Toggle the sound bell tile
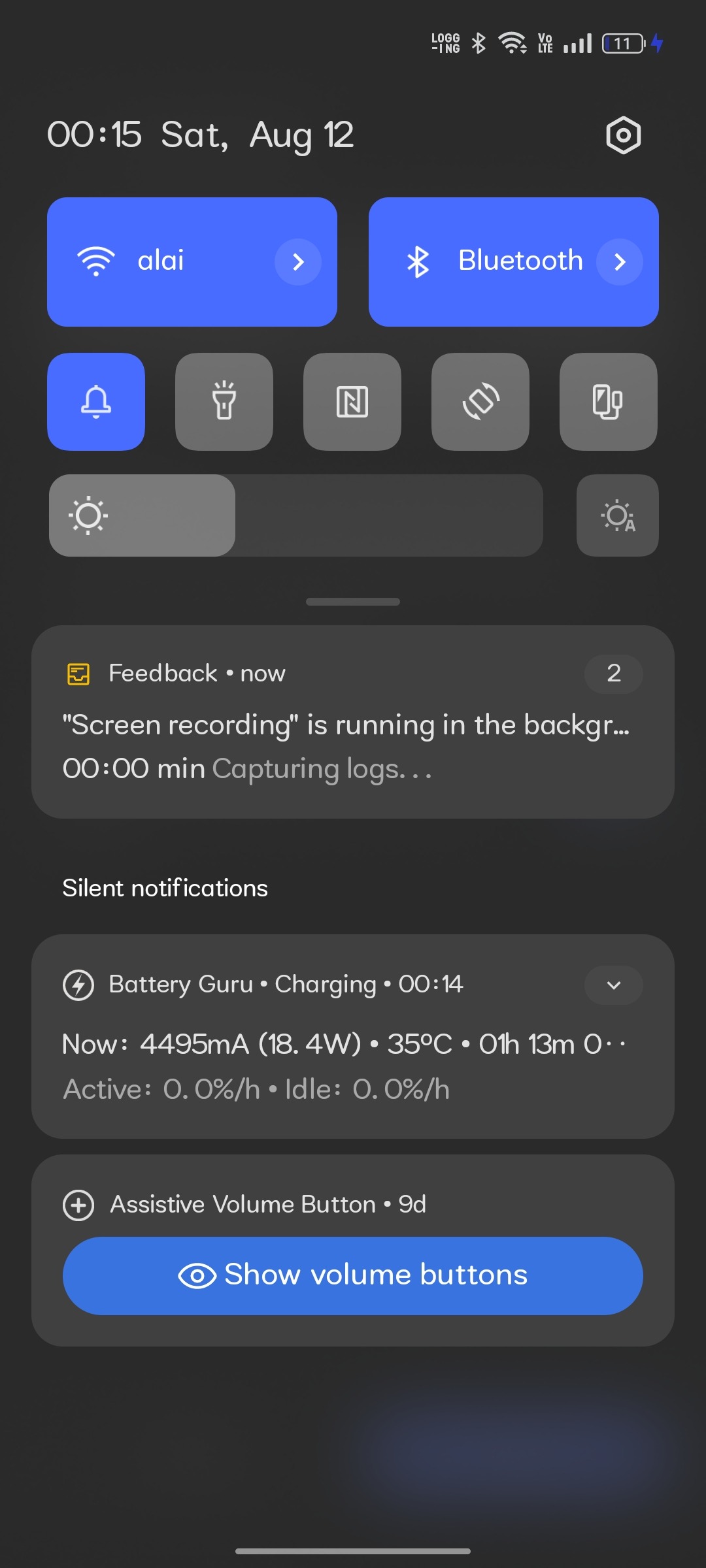This screenshot has height=1568, width=706. tap(96, 402)
